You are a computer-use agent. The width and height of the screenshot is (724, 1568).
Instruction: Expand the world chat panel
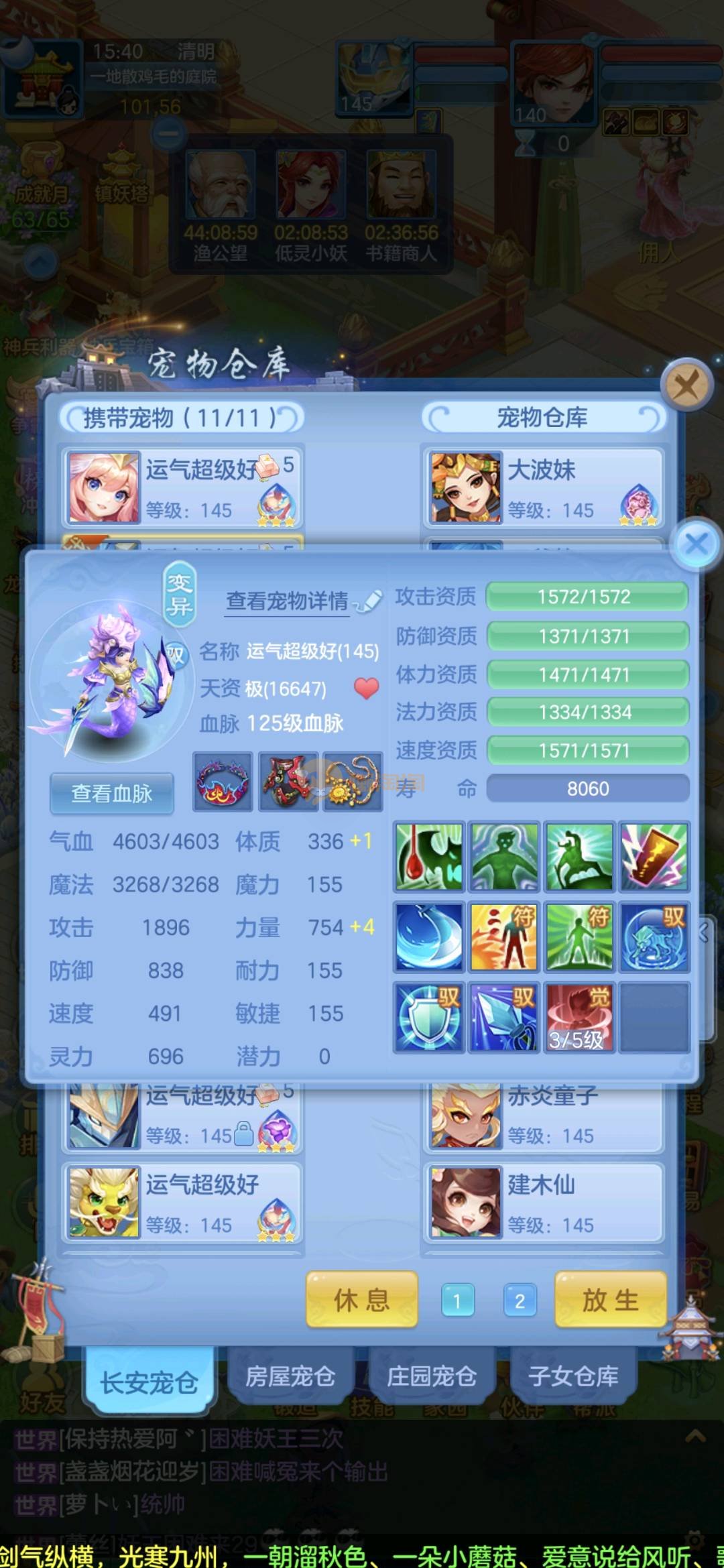coord(695,1436)
